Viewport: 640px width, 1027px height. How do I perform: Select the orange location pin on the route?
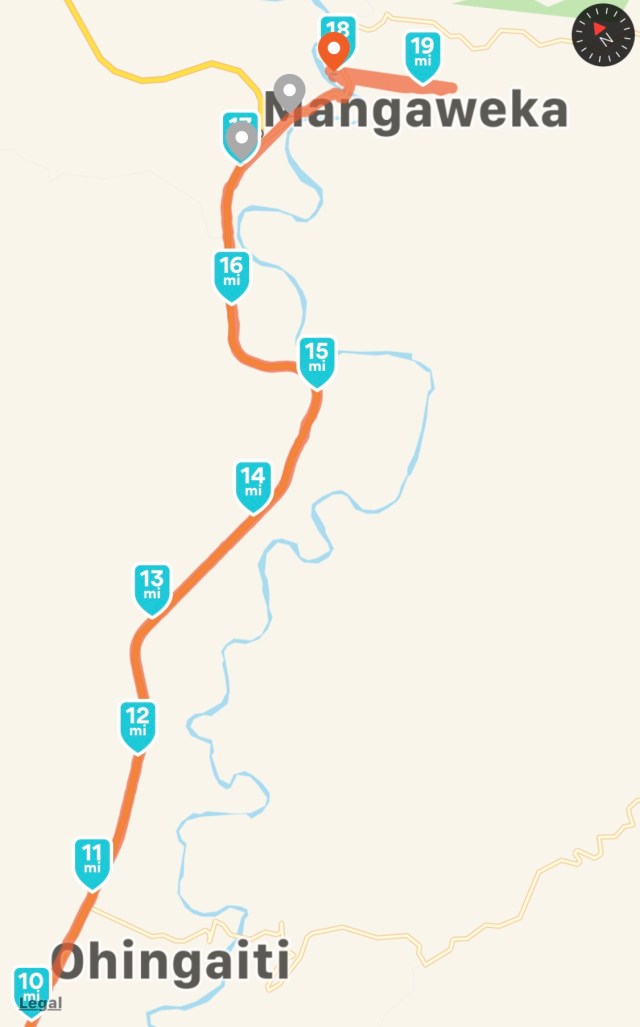pos(333,50)
